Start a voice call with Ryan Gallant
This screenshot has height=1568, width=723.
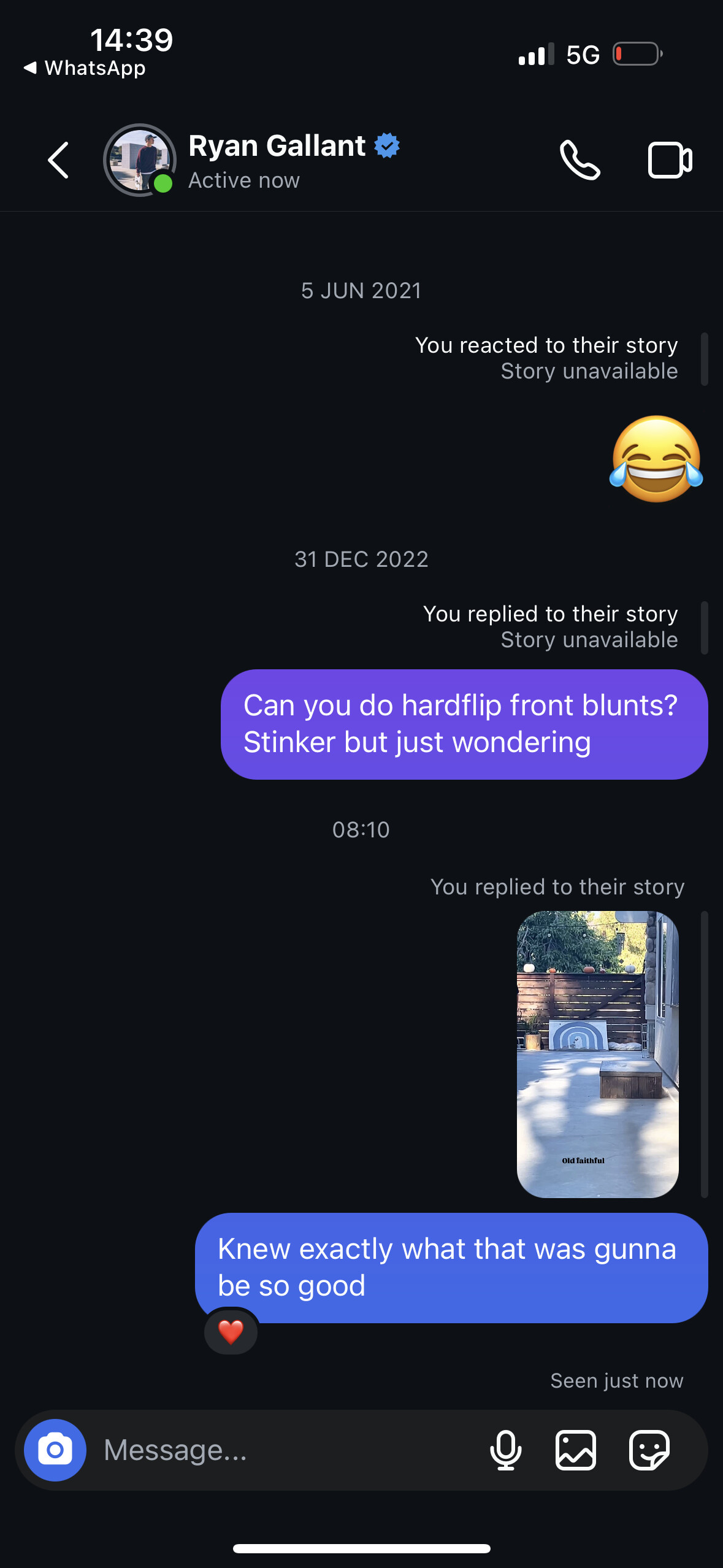(x=580, y=161)
